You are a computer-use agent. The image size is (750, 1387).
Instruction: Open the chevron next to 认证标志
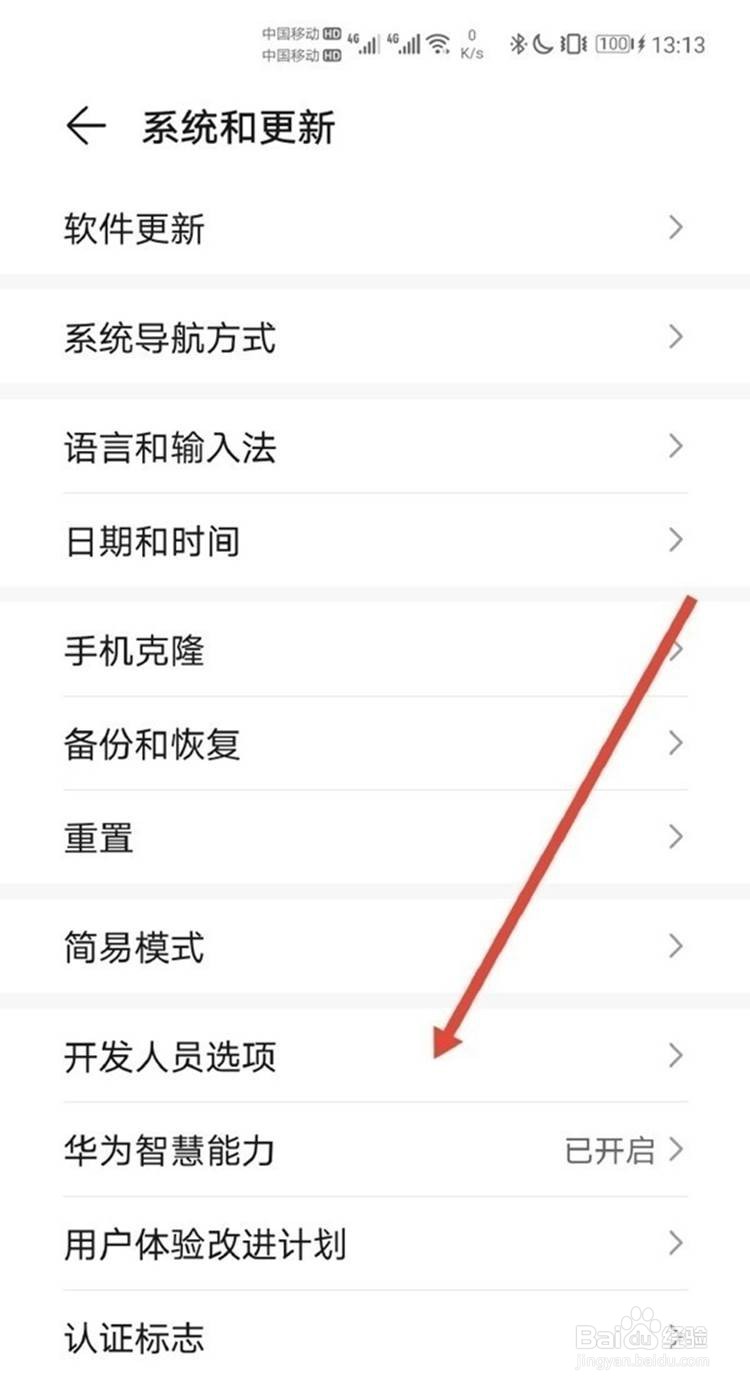[676, 1335]
